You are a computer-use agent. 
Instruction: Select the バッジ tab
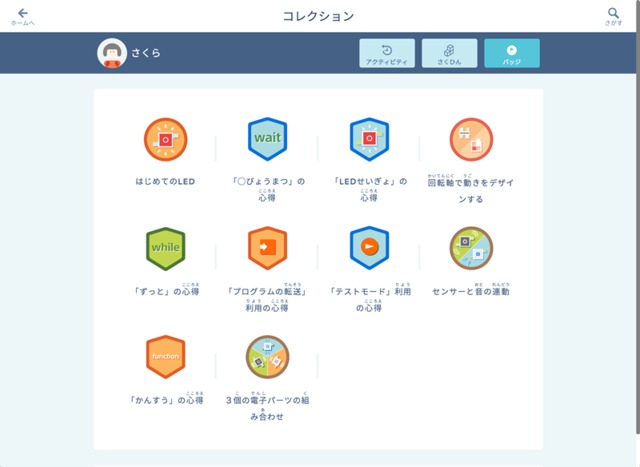tap(511, 53)
